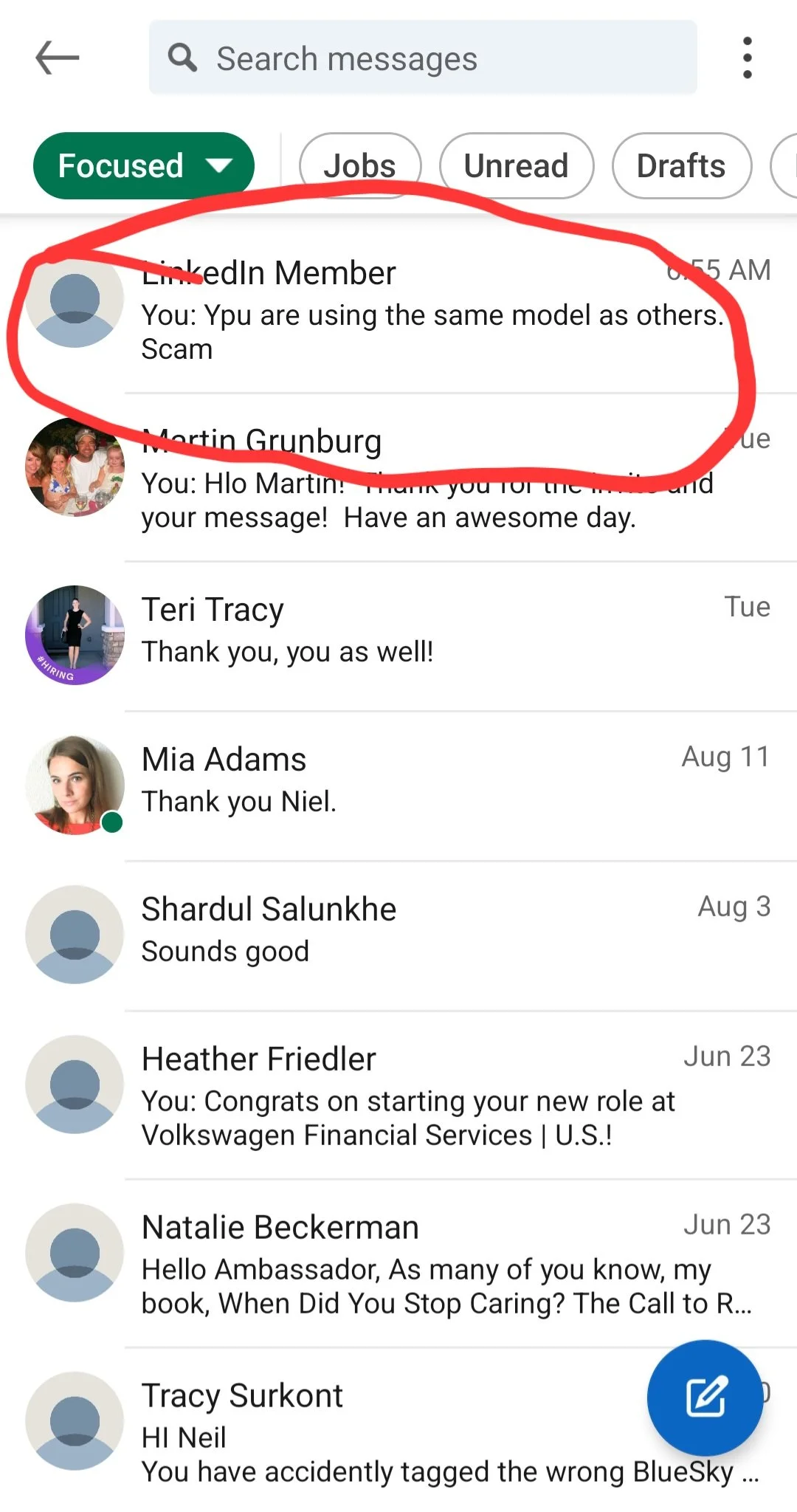This screenshot has height=1512, width=797.
Task: Open the three-dot overflow menu
Action: coord(748,58)
